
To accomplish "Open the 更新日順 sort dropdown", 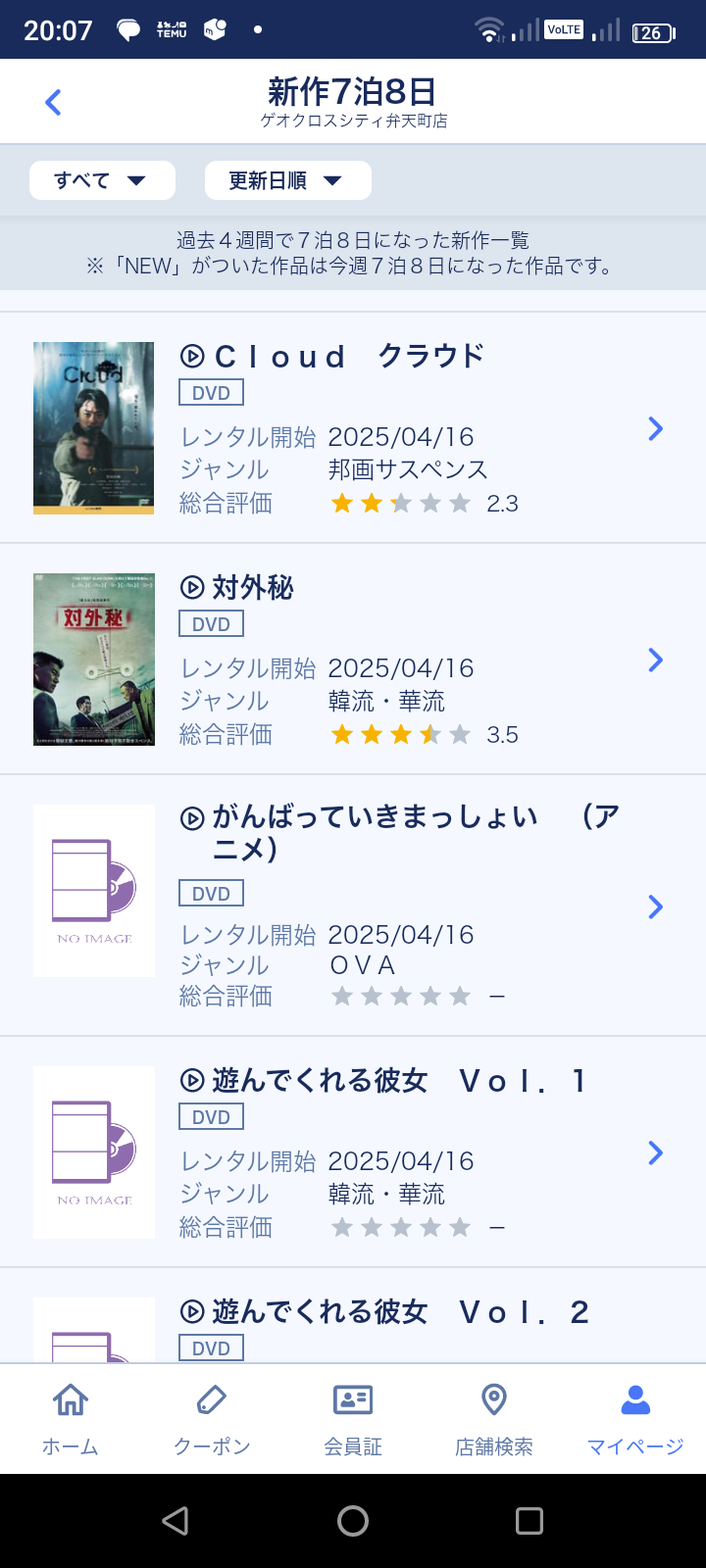I will [287, 180].
